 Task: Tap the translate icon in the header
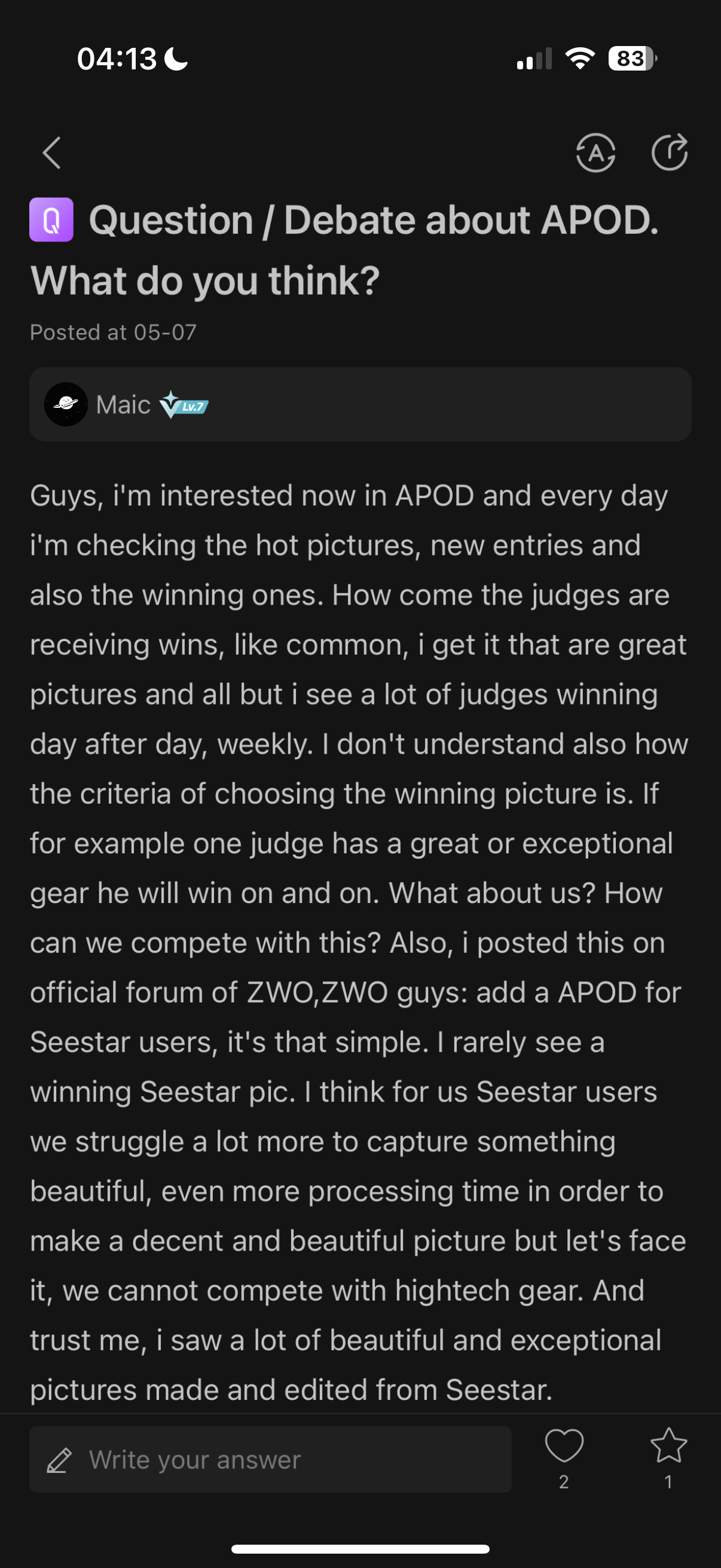(x=595, y=152)
